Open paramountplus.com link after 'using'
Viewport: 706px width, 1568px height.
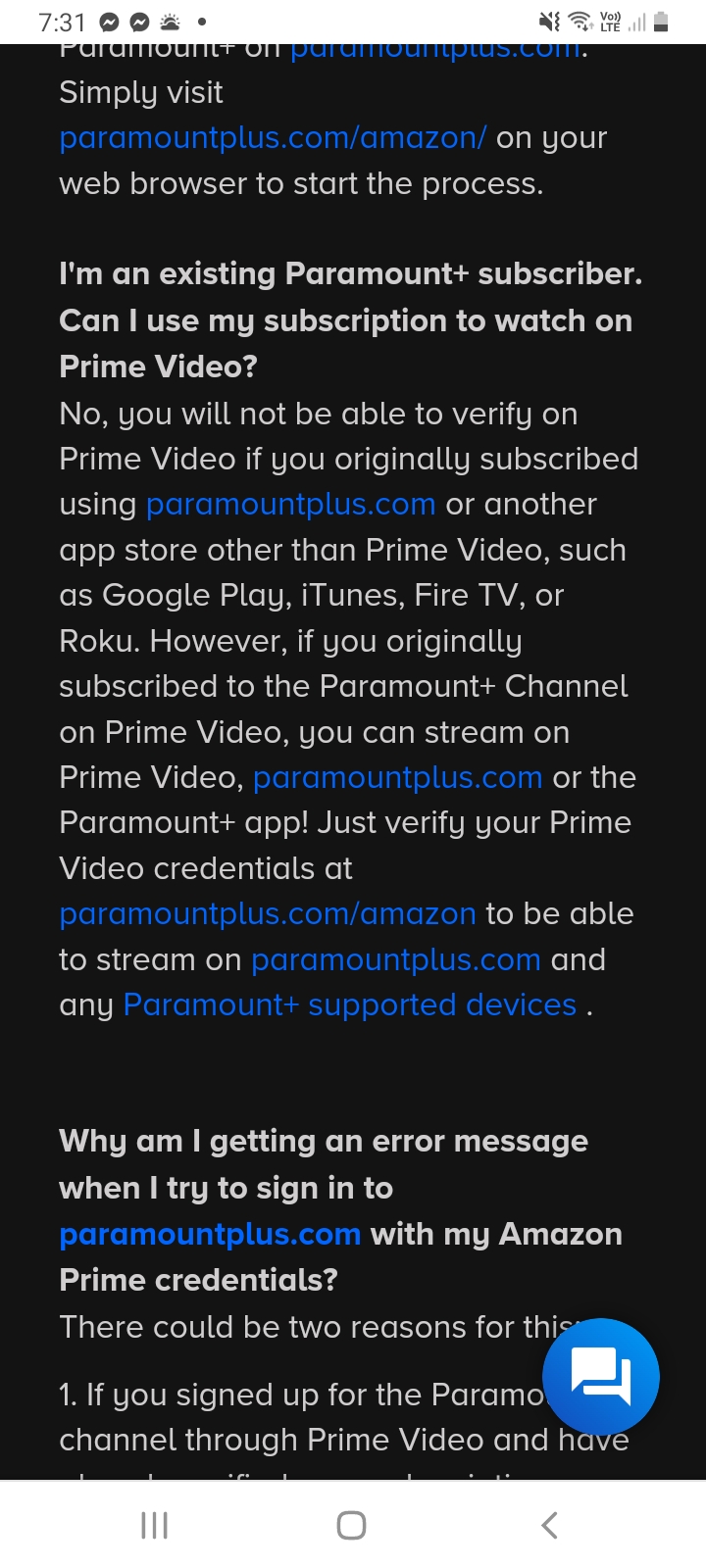tap(290, 505)
